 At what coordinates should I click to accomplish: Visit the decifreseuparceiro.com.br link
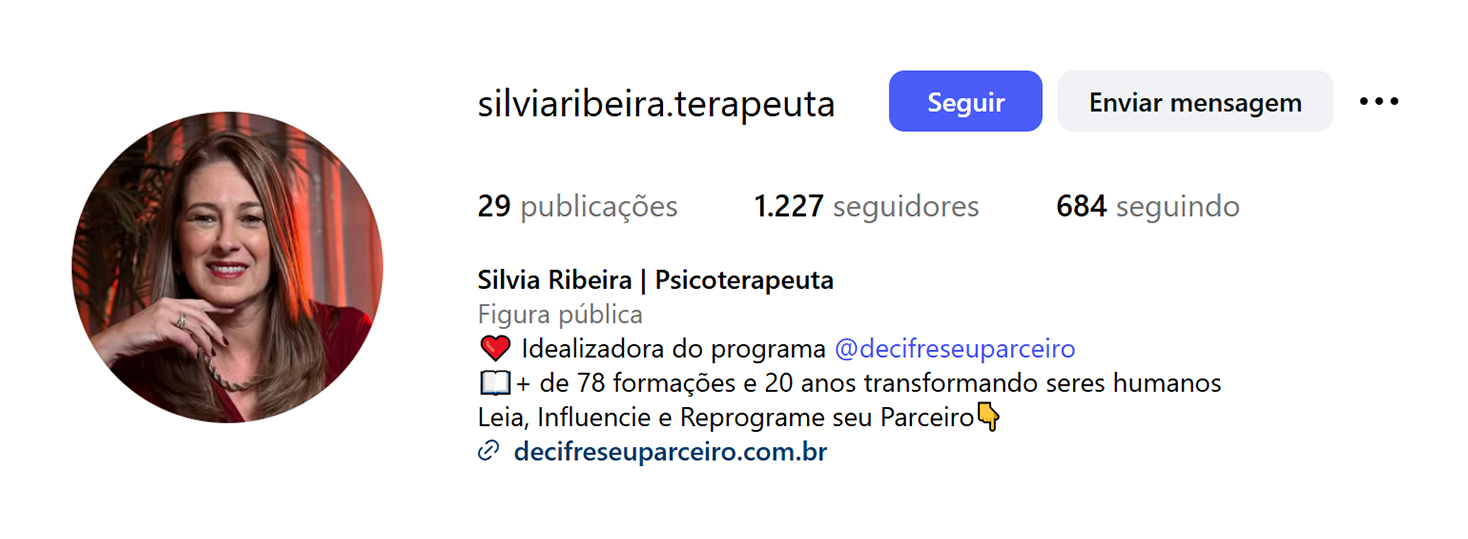tap(669, 452)
